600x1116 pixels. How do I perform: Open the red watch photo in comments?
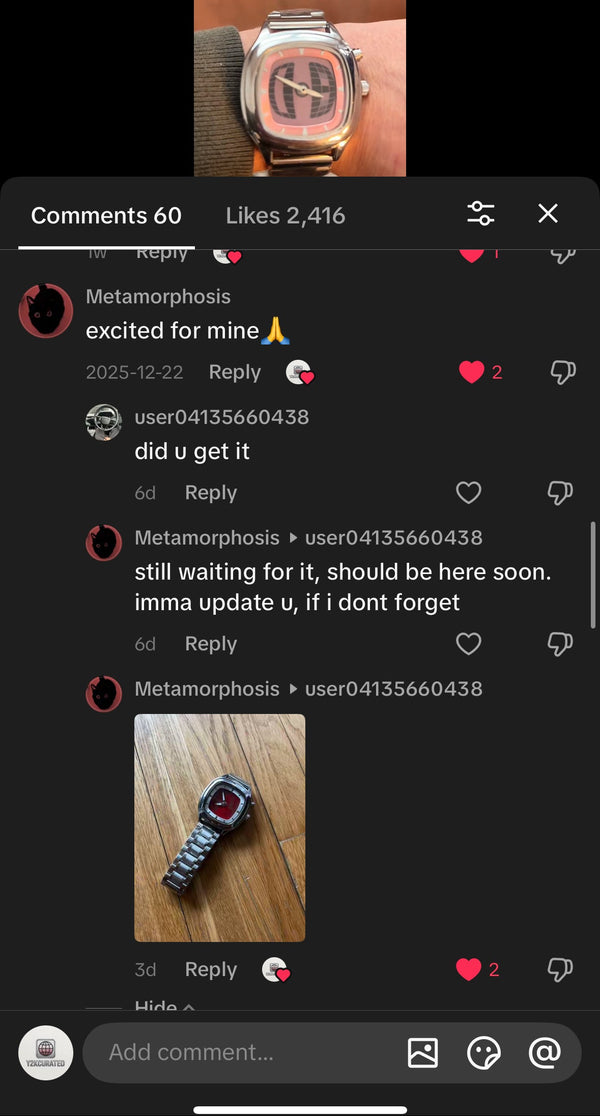(220, 827)
